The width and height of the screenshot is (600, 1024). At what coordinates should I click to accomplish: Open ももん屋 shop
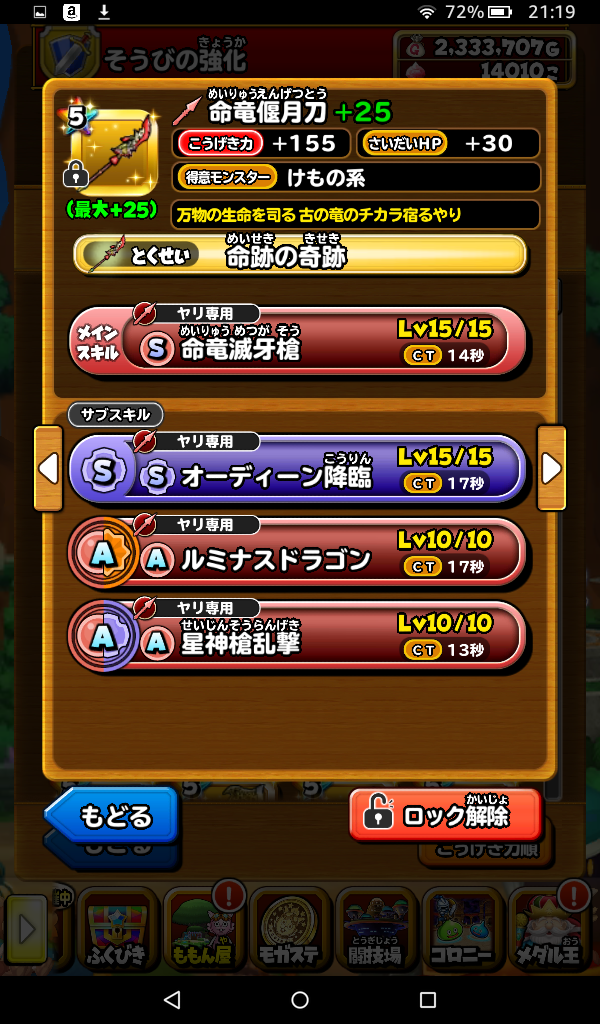tap(203, 930)
